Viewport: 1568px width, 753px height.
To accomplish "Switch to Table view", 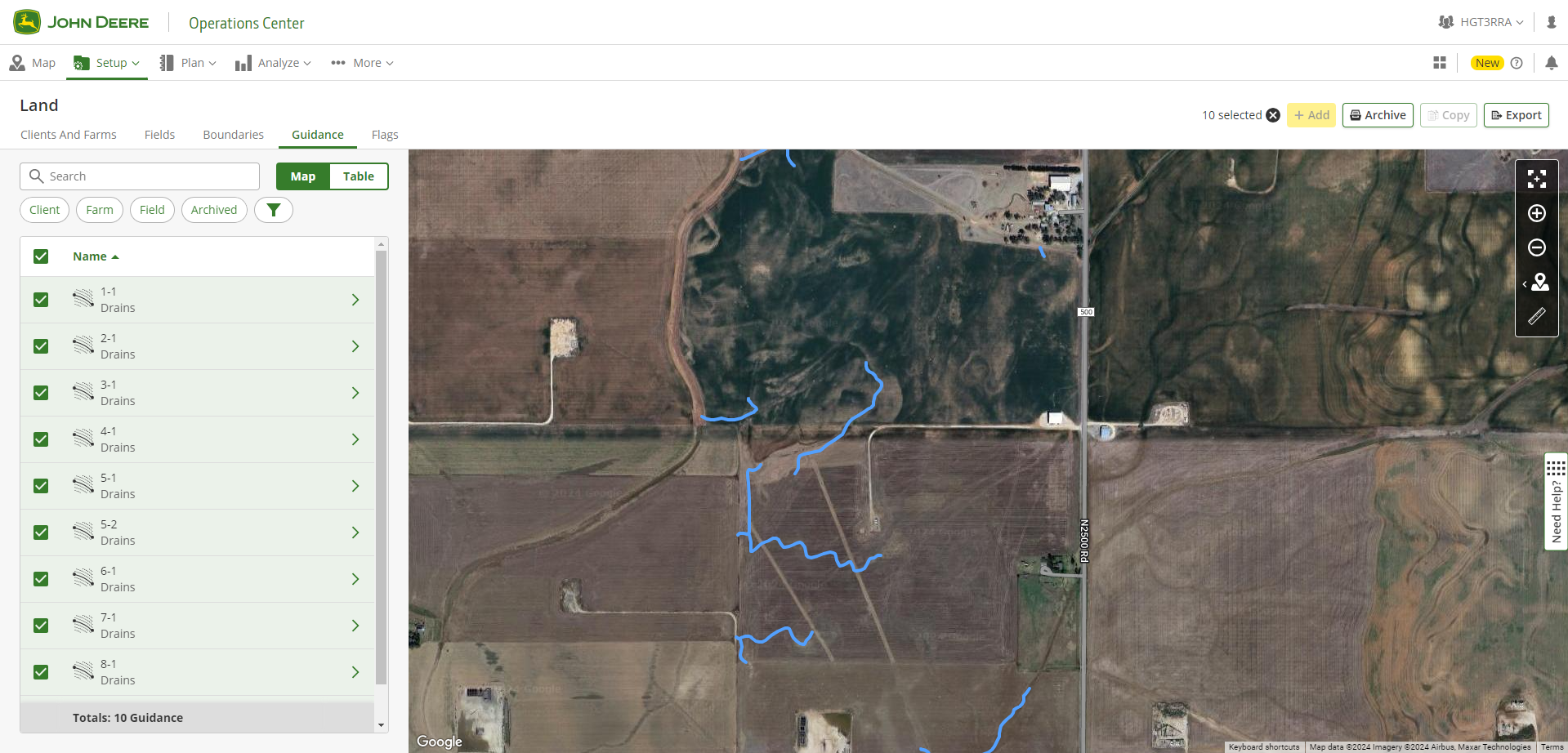I will (x=358, y=176).
